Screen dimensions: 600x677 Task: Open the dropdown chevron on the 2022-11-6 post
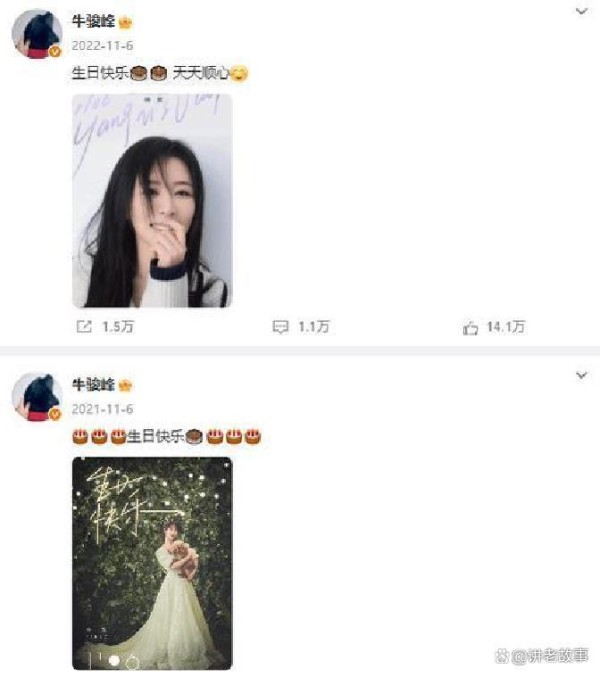coord(581,11)
